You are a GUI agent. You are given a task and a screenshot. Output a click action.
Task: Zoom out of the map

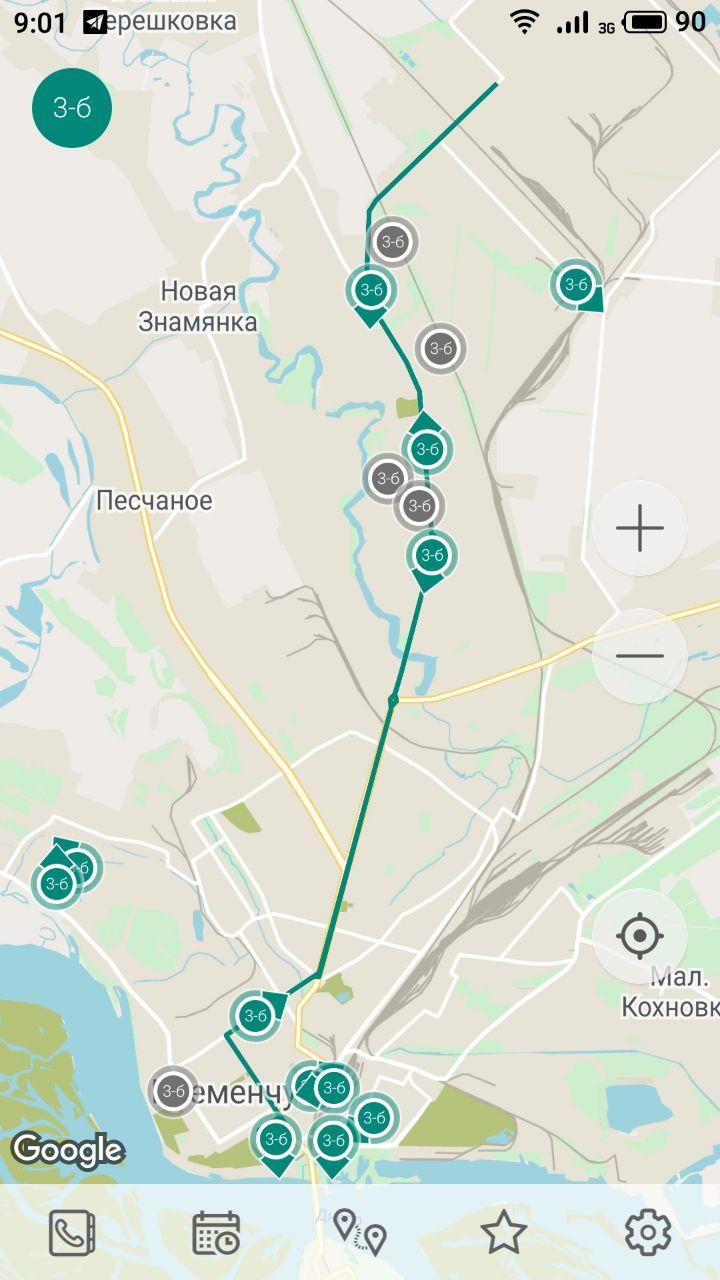point(640,656)
